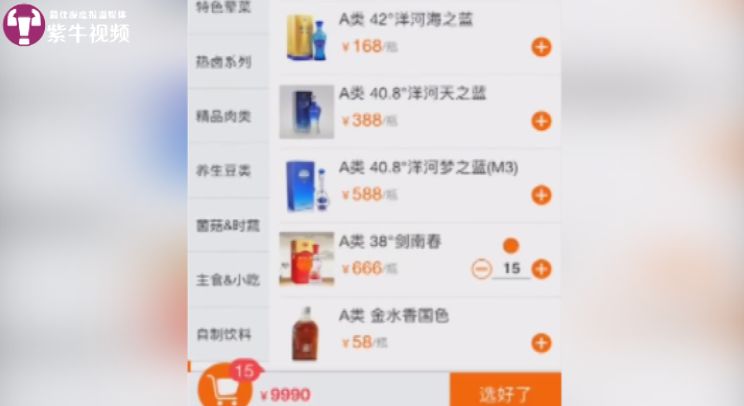
Task: Choose the 养生豆类 category
Action: tap(224, 171)
